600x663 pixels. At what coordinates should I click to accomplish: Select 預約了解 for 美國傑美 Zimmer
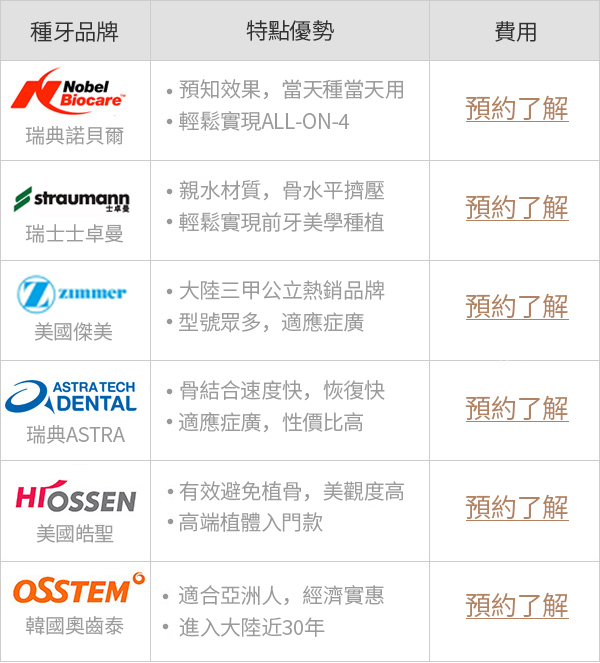(517, 307)
